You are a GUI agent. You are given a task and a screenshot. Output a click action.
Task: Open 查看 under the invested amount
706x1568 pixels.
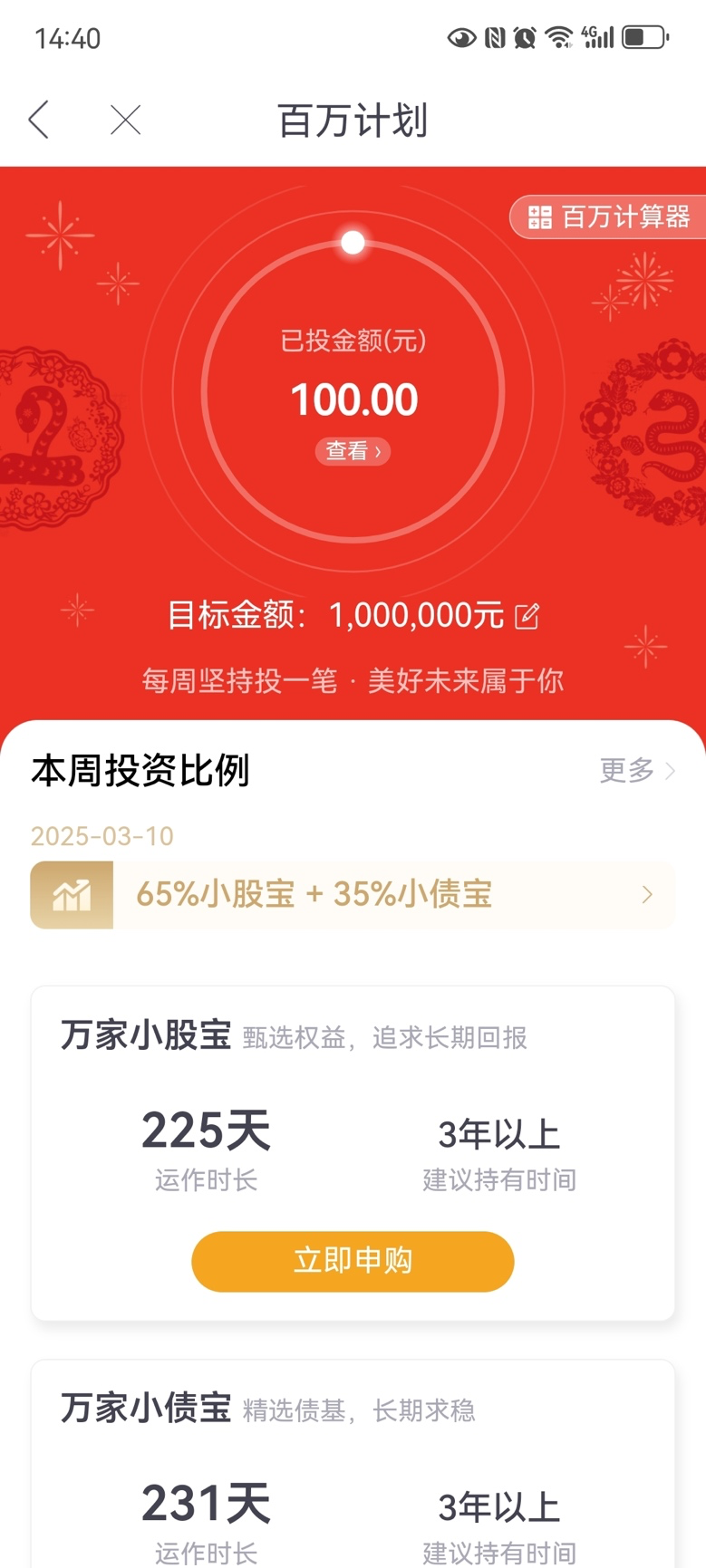pos(352,452)
